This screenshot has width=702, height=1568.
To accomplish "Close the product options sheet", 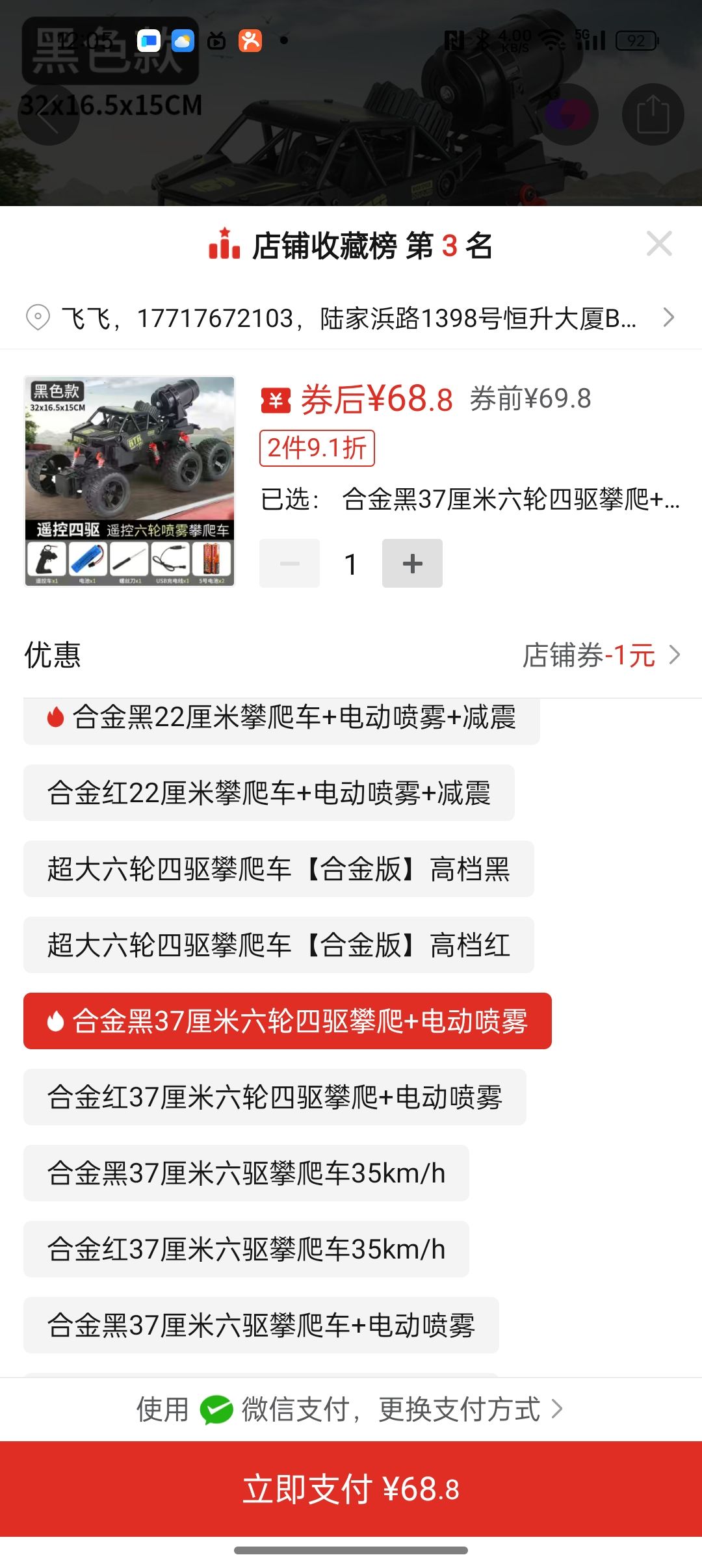I will click(659, 244).
